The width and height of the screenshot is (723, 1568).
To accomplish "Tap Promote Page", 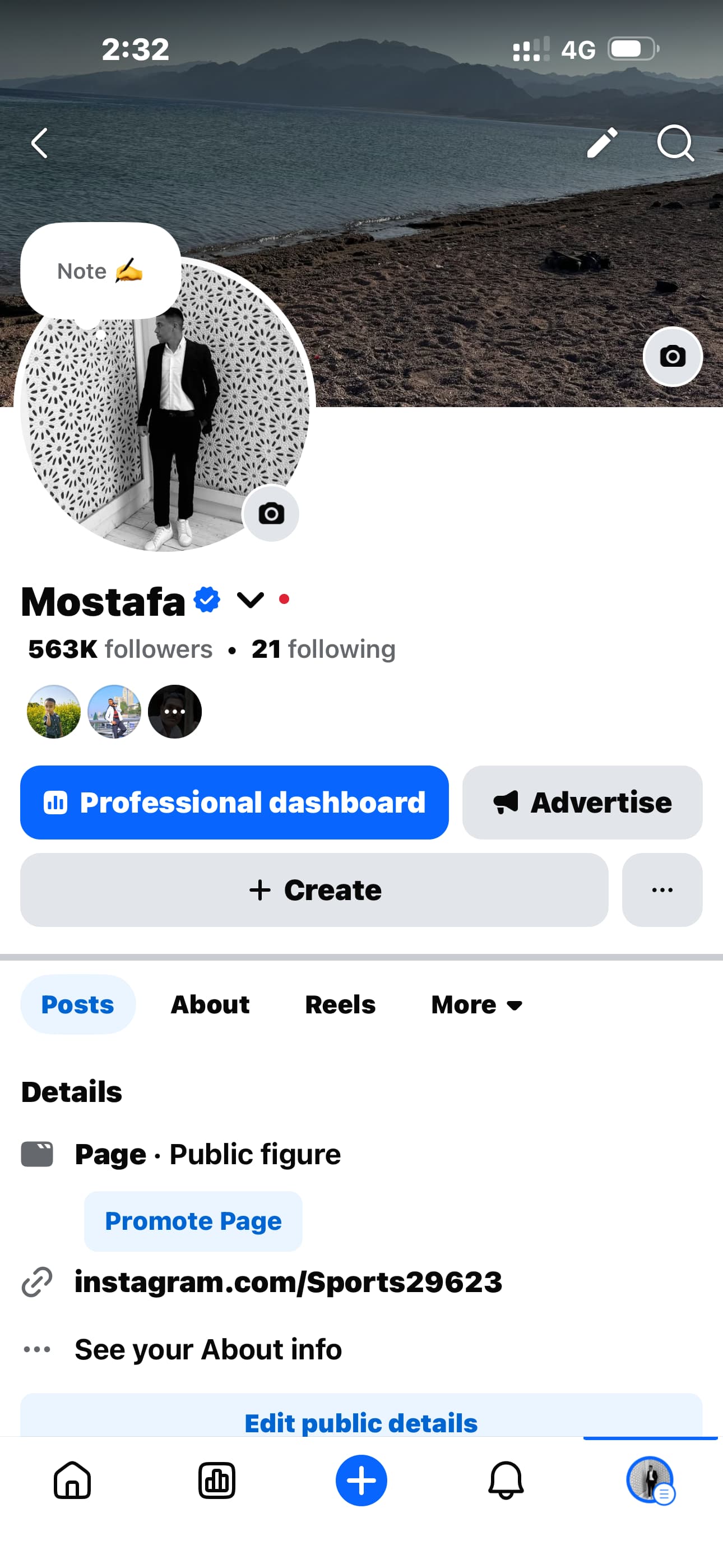I will 193,1221.
